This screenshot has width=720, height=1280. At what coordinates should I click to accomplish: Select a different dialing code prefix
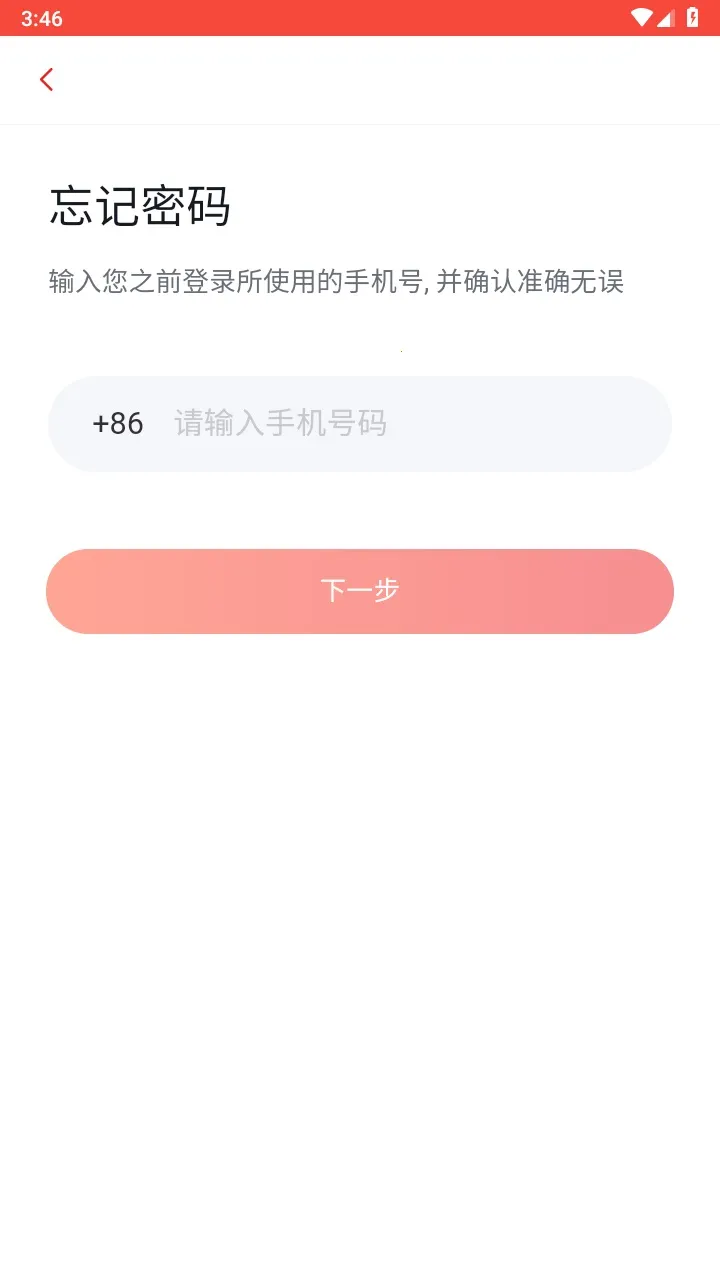(x=117, y=424)
